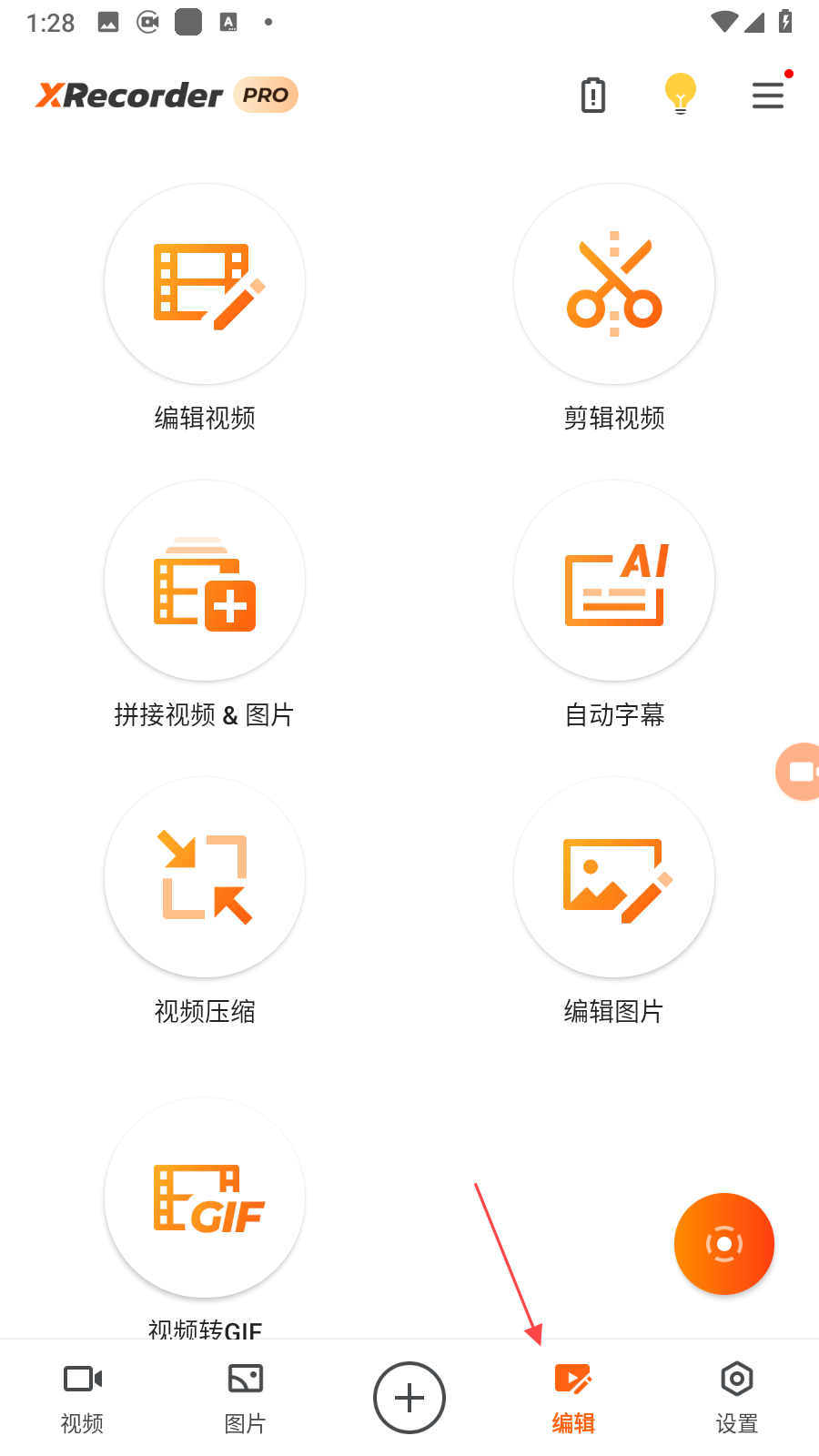This screenshot has width=819, height=1456.
Task: Open the battery alert icon
Action: [x=593, y=95]
